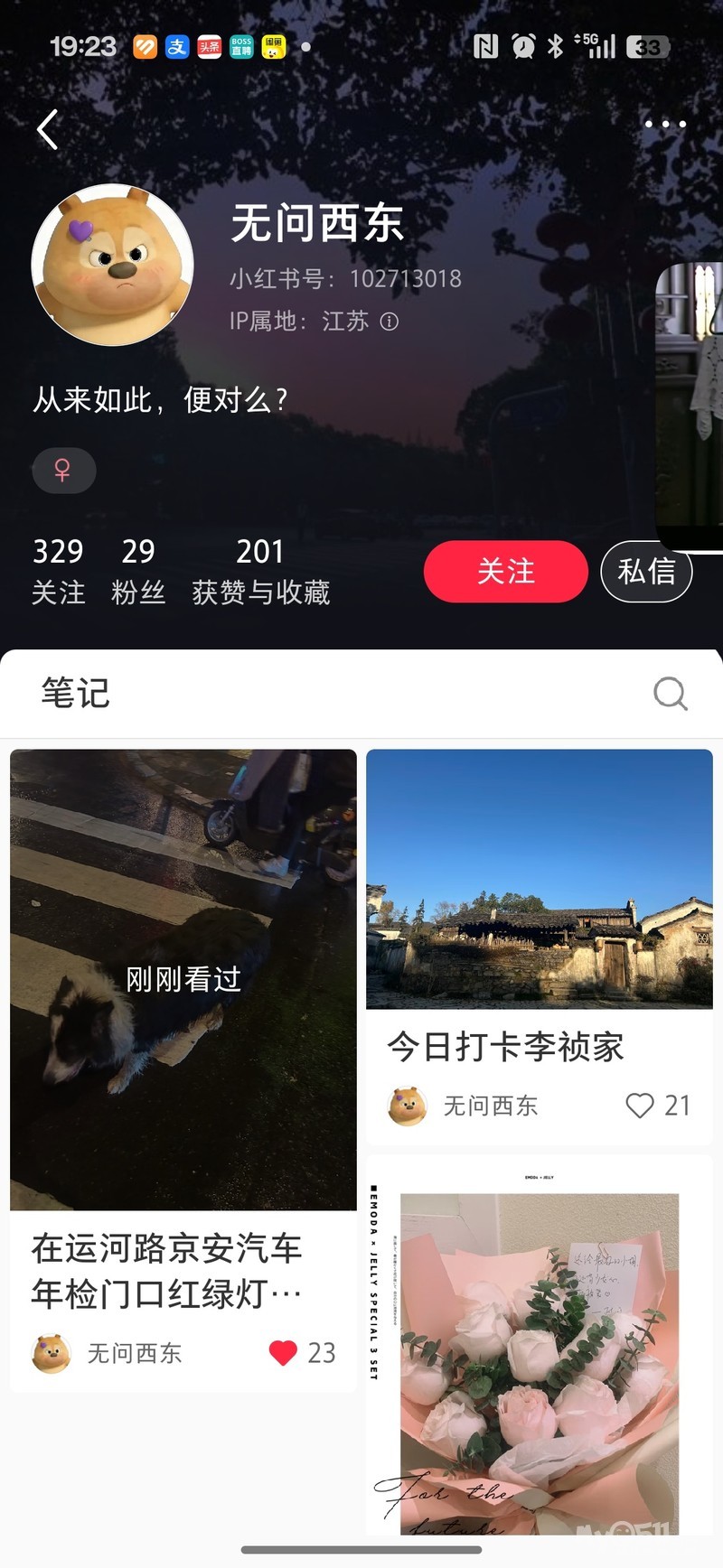Unlike the 在运河路京安汽车 note with 23 likes
This screenshot has width=723, height=1568.
[x=283, y=1352]
